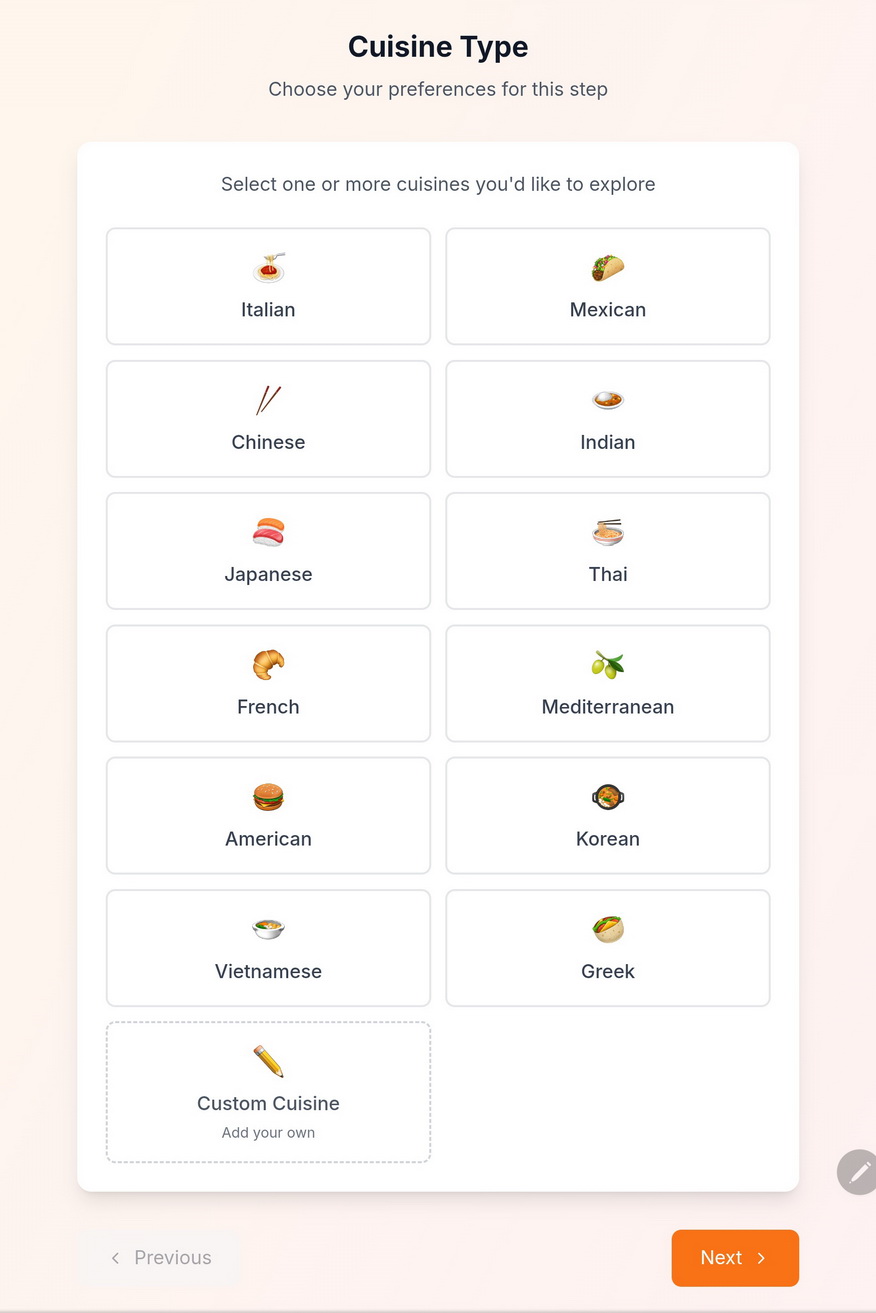
Task: Pick Mediterranean cuisine
Action: click(x=607, y=683)
